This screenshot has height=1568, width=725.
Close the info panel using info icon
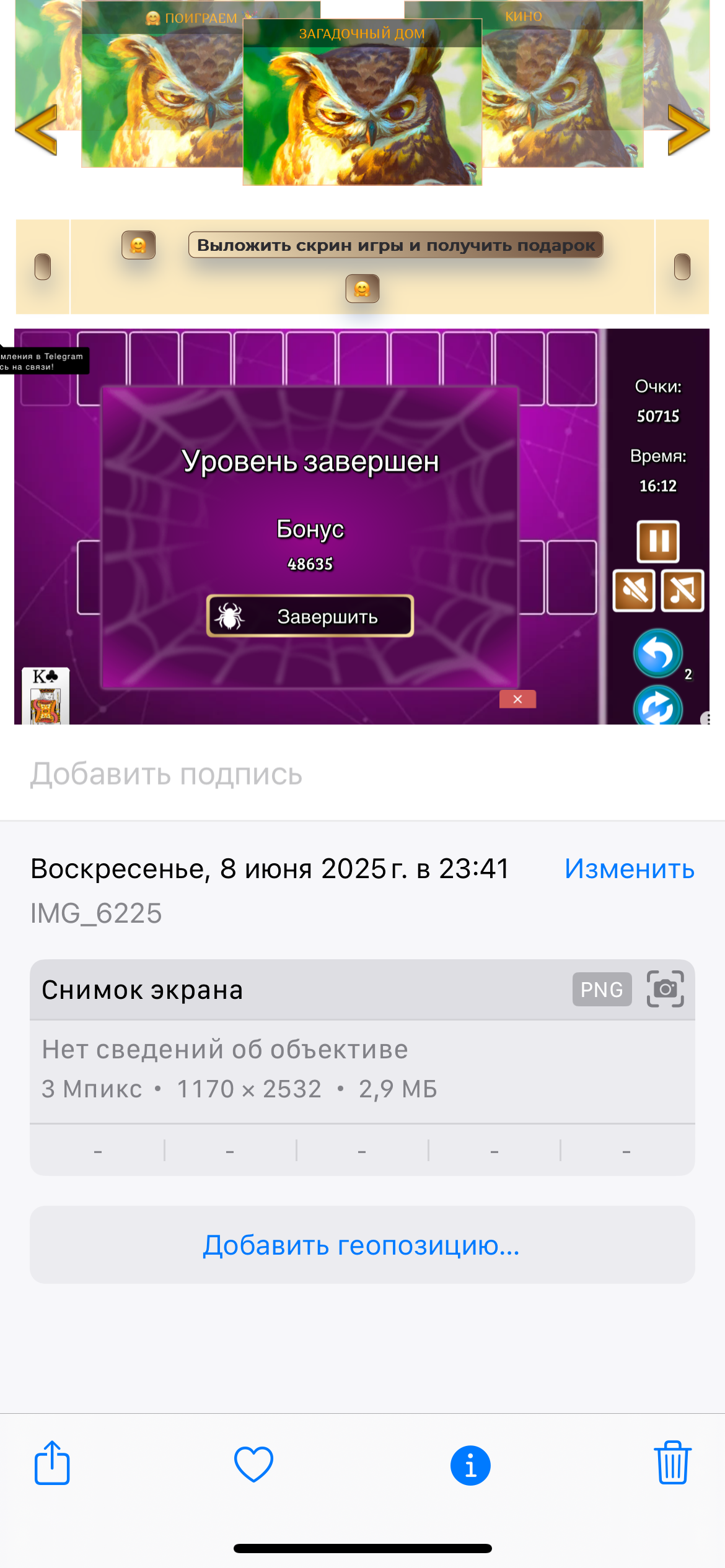(470, 1465)
